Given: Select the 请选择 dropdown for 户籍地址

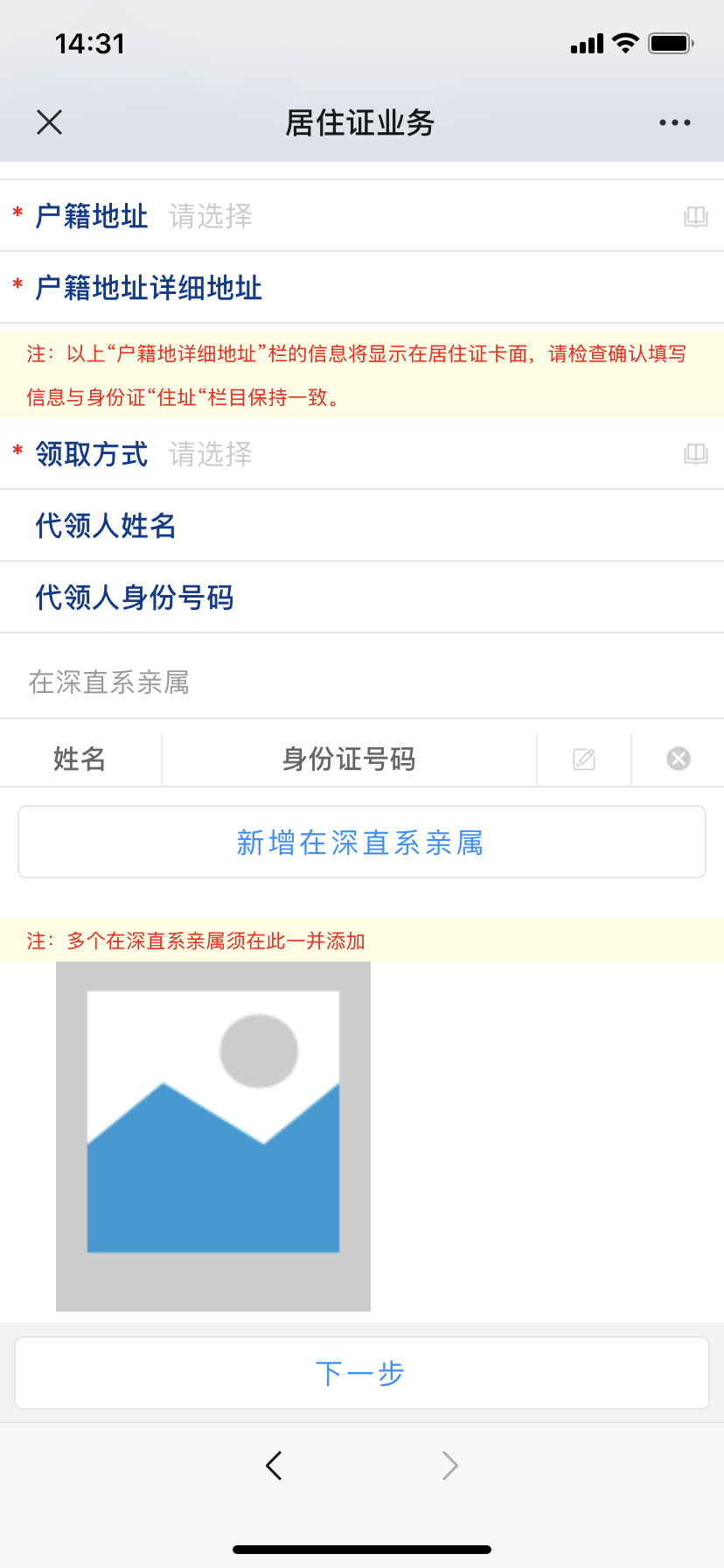Looking at the screenshot, I should coord(210,216).
